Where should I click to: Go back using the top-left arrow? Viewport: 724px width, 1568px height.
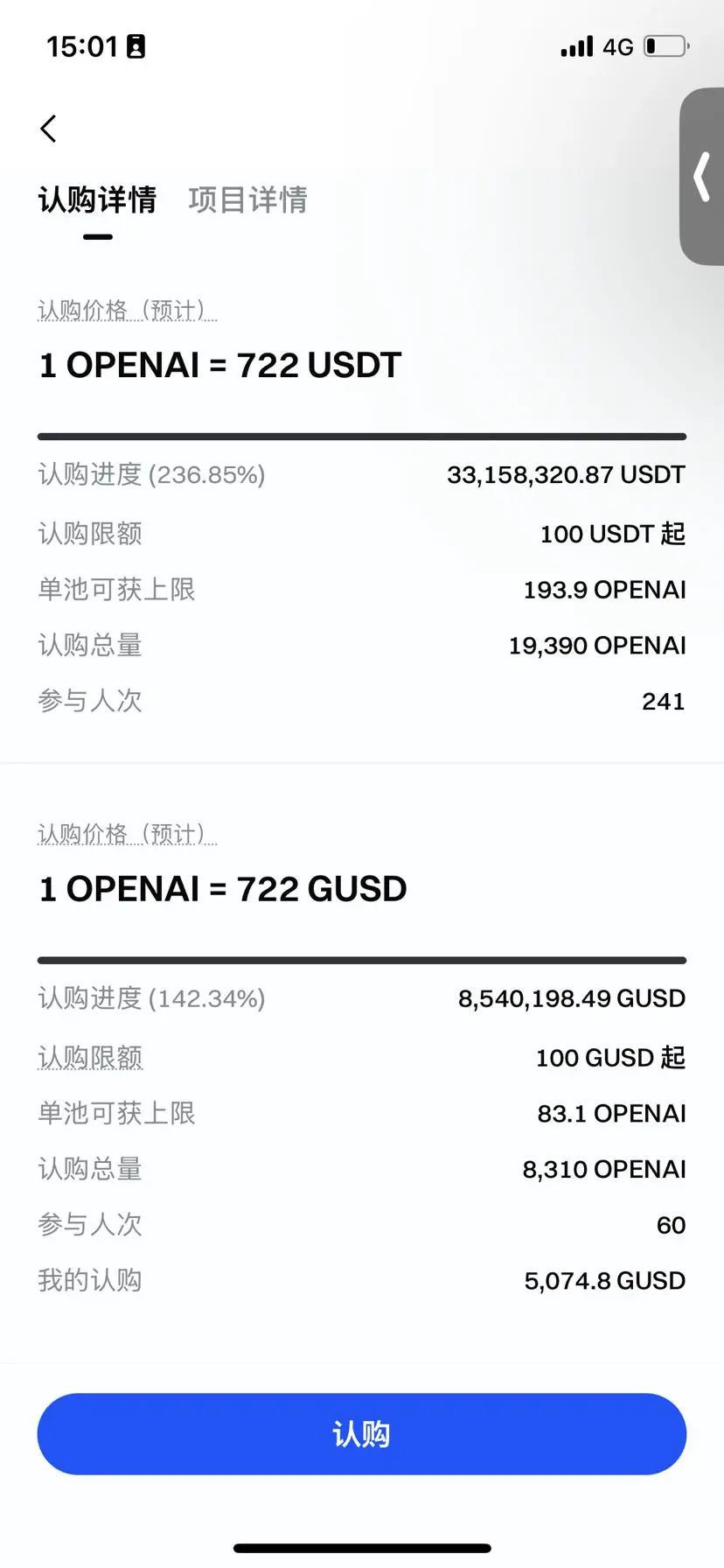[x=49, y=129]
